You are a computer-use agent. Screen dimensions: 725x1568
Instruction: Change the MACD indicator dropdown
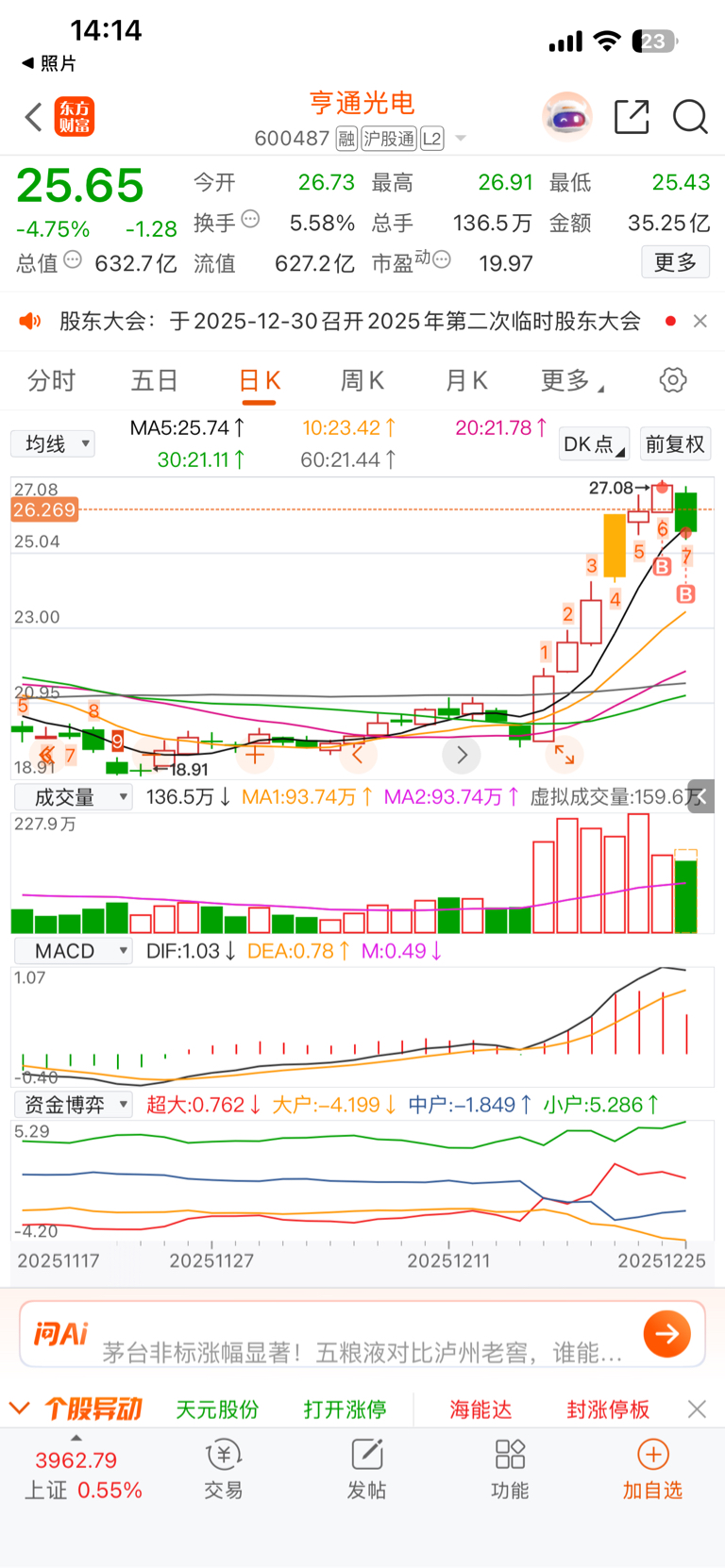73,951
